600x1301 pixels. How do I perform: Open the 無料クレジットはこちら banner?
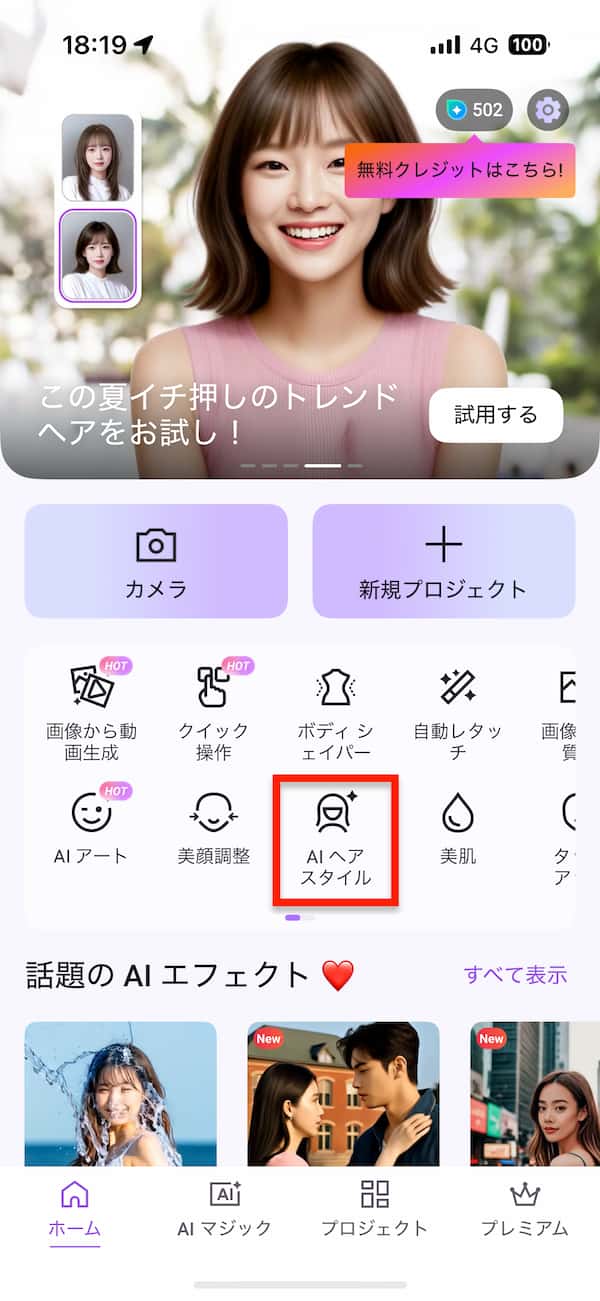coord(460,170)
